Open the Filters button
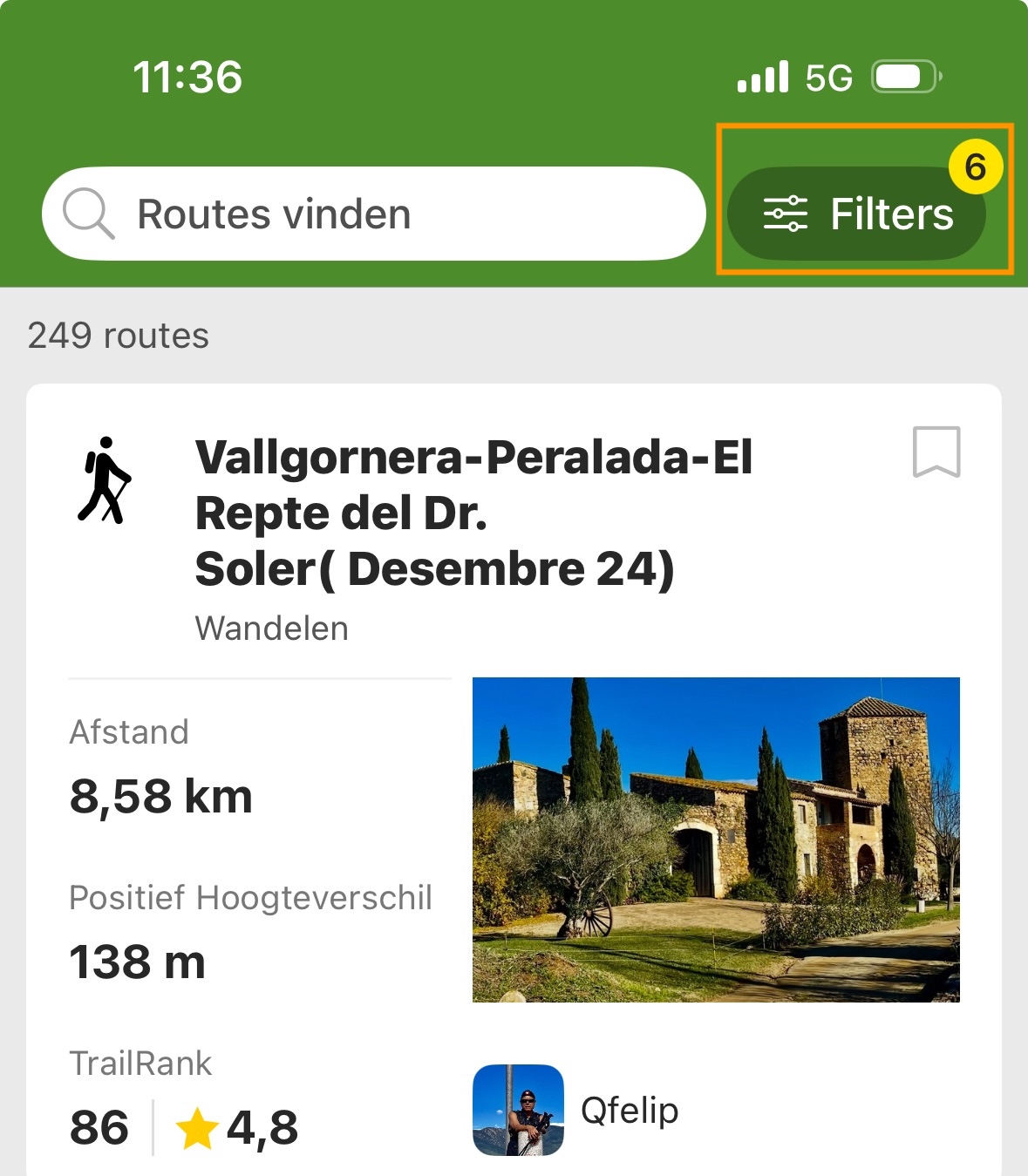This screenshot has height=1176, width=1028. pos(857,214)
